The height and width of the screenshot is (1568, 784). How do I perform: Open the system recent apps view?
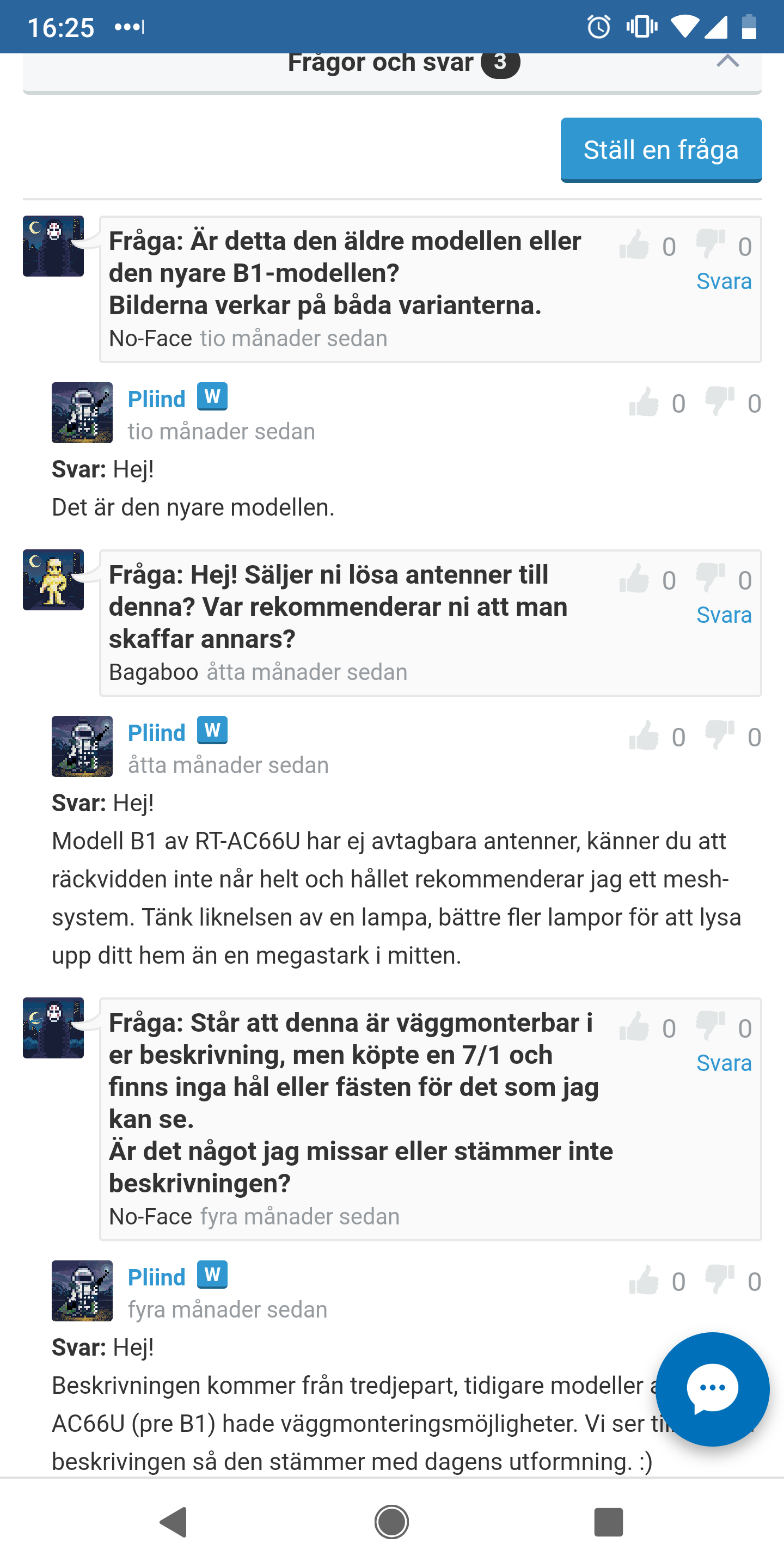(608, 1522)
